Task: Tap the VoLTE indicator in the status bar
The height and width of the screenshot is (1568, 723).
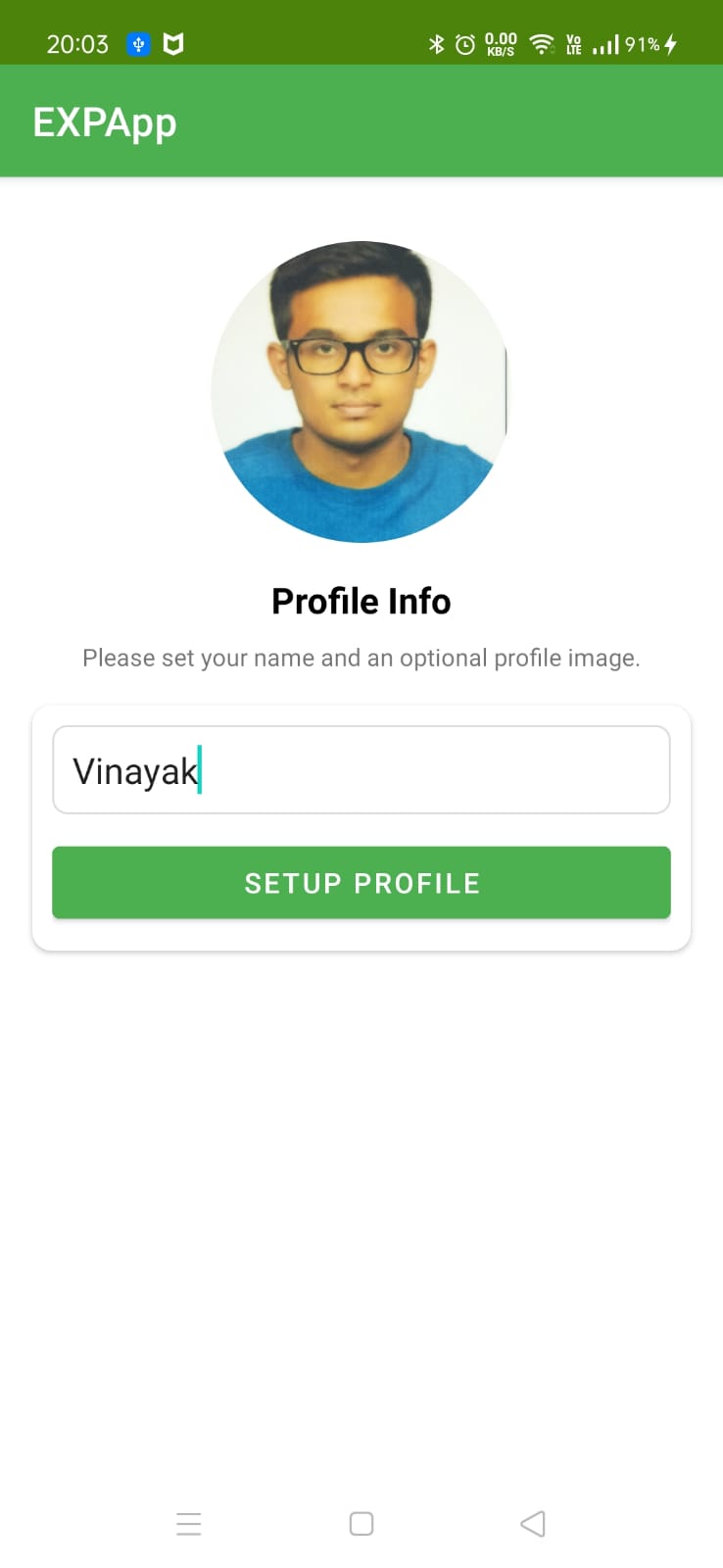Action: [x=573, y=43]
